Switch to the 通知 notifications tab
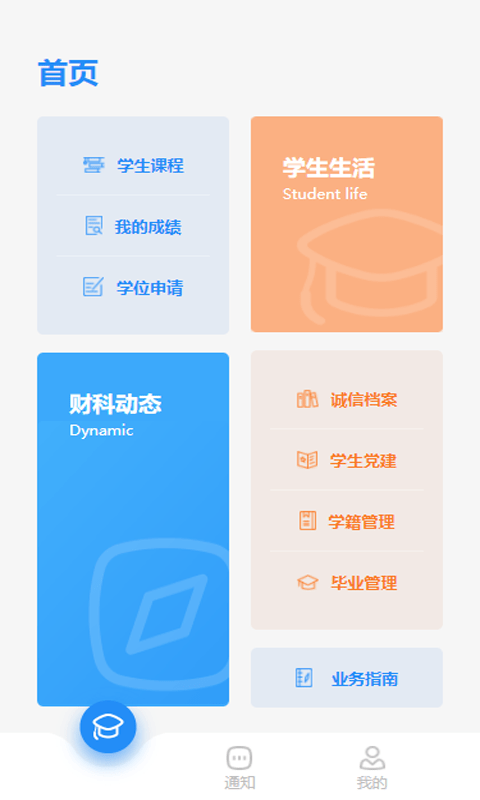Screen dimensions: 480x800 [240, 768]
